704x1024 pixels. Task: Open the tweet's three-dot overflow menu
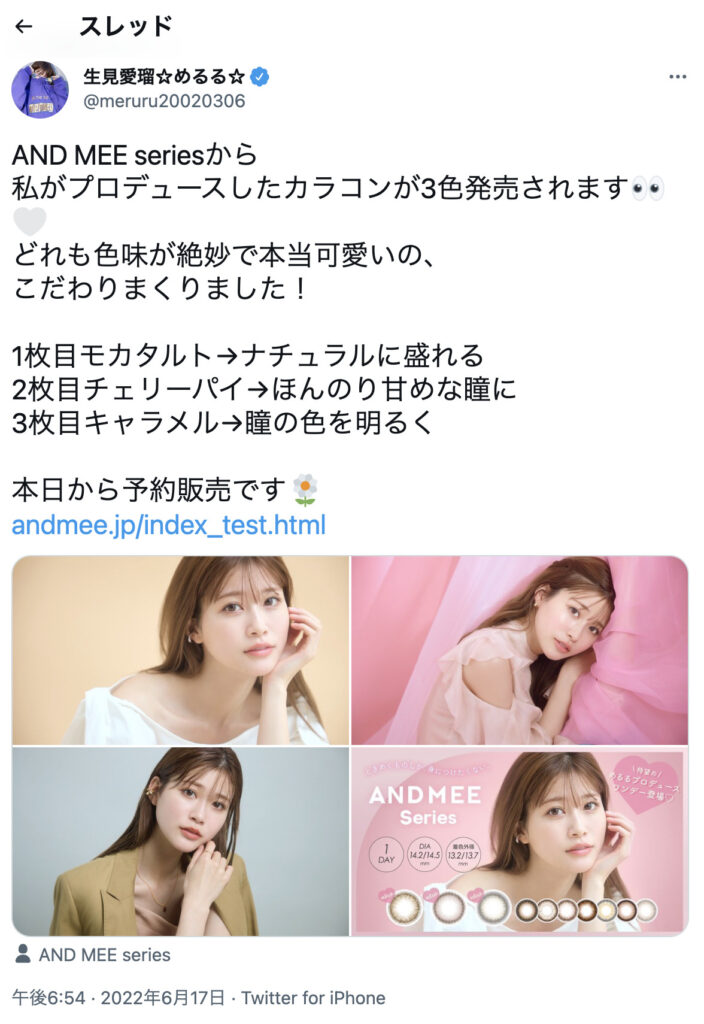(677, 78)
